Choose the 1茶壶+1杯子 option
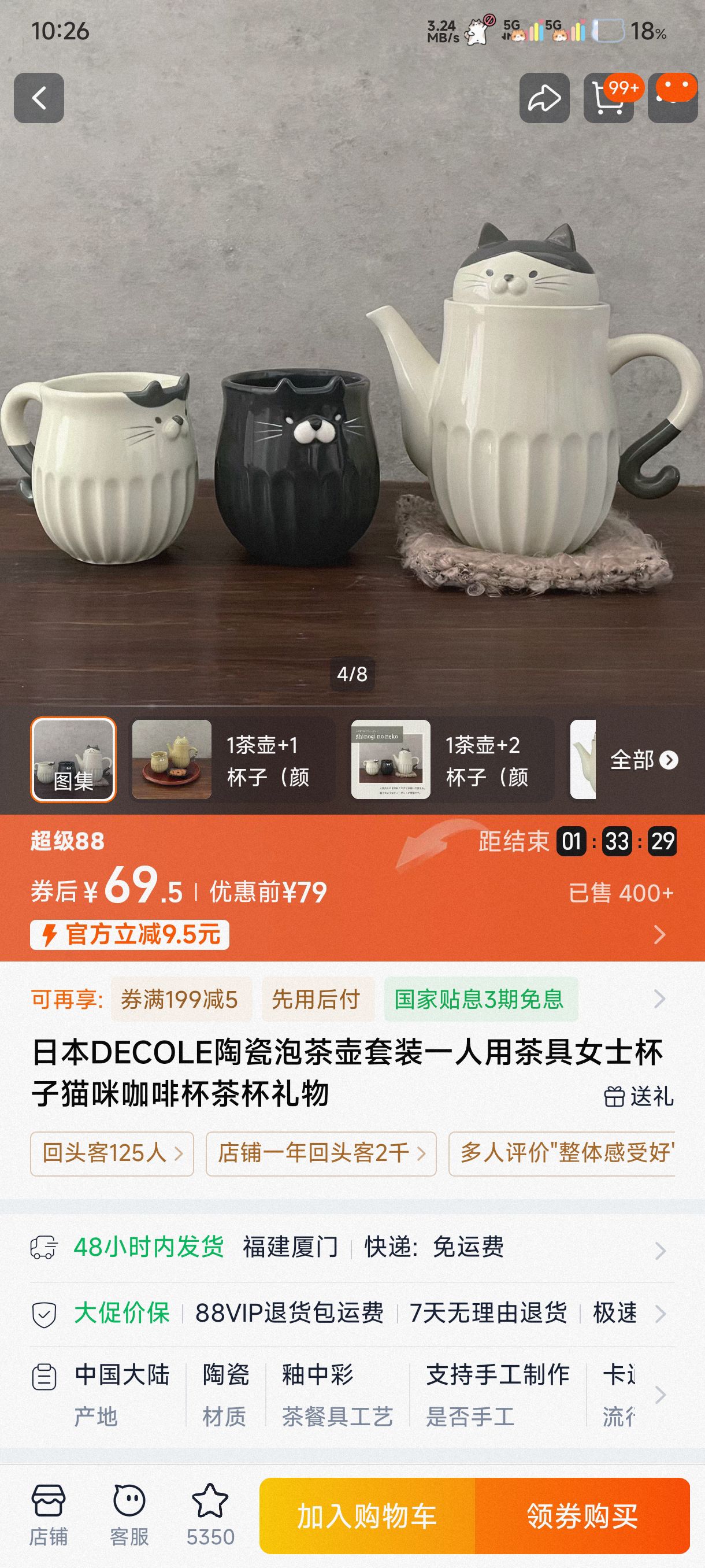Viewport: 705px width, 1568px height. pyautogui.click(x=232, y=759)
